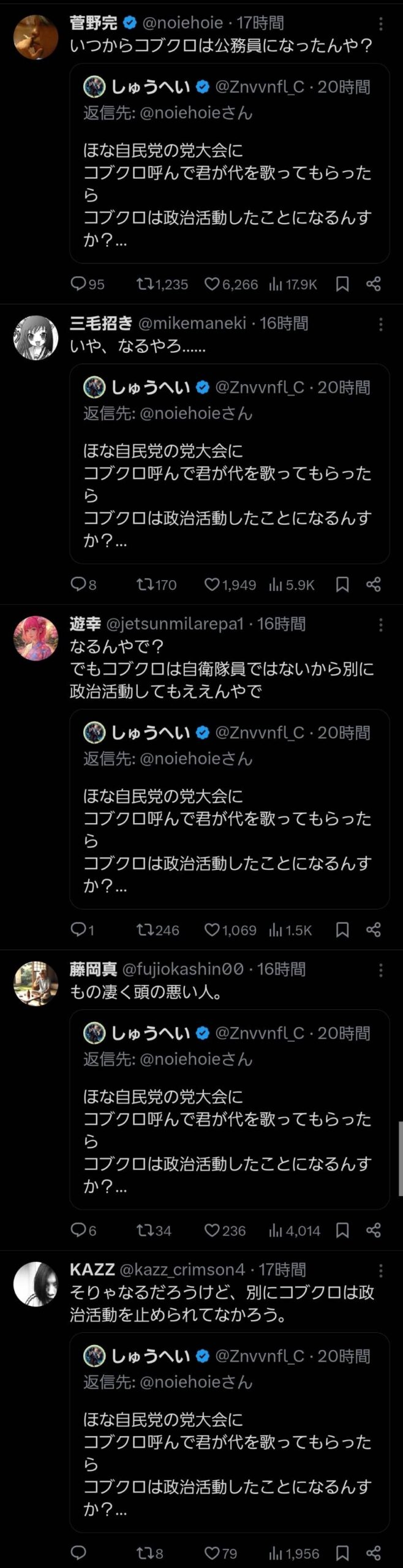Open overflow menu on 菅野完's post
Screen dimensions: 403x1568
(x=381, y=23)
